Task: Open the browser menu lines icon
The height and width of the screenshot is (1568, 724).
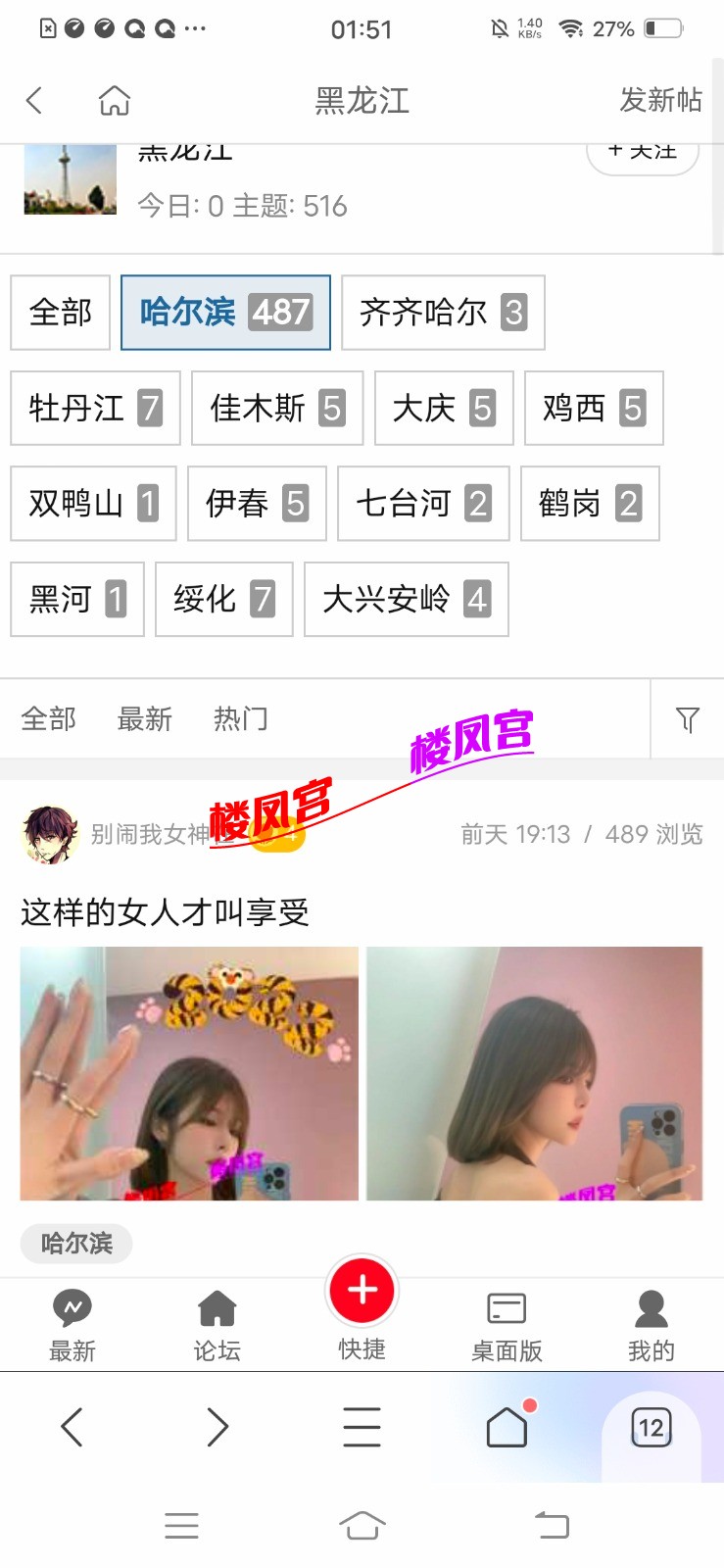Action: (x=362, y=1429)
